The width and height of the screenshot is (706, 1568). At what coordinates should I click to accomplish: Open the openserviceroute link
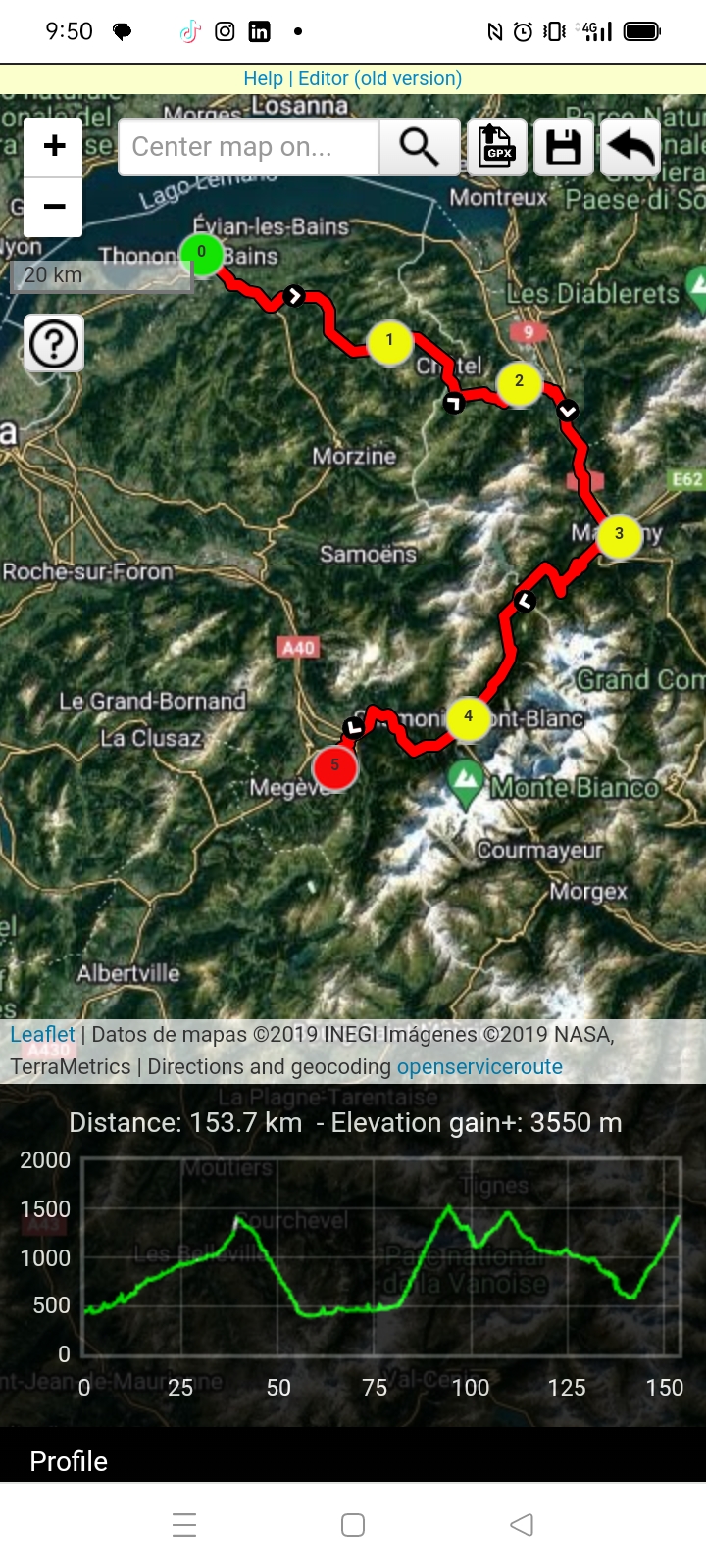coord(479,1066)
